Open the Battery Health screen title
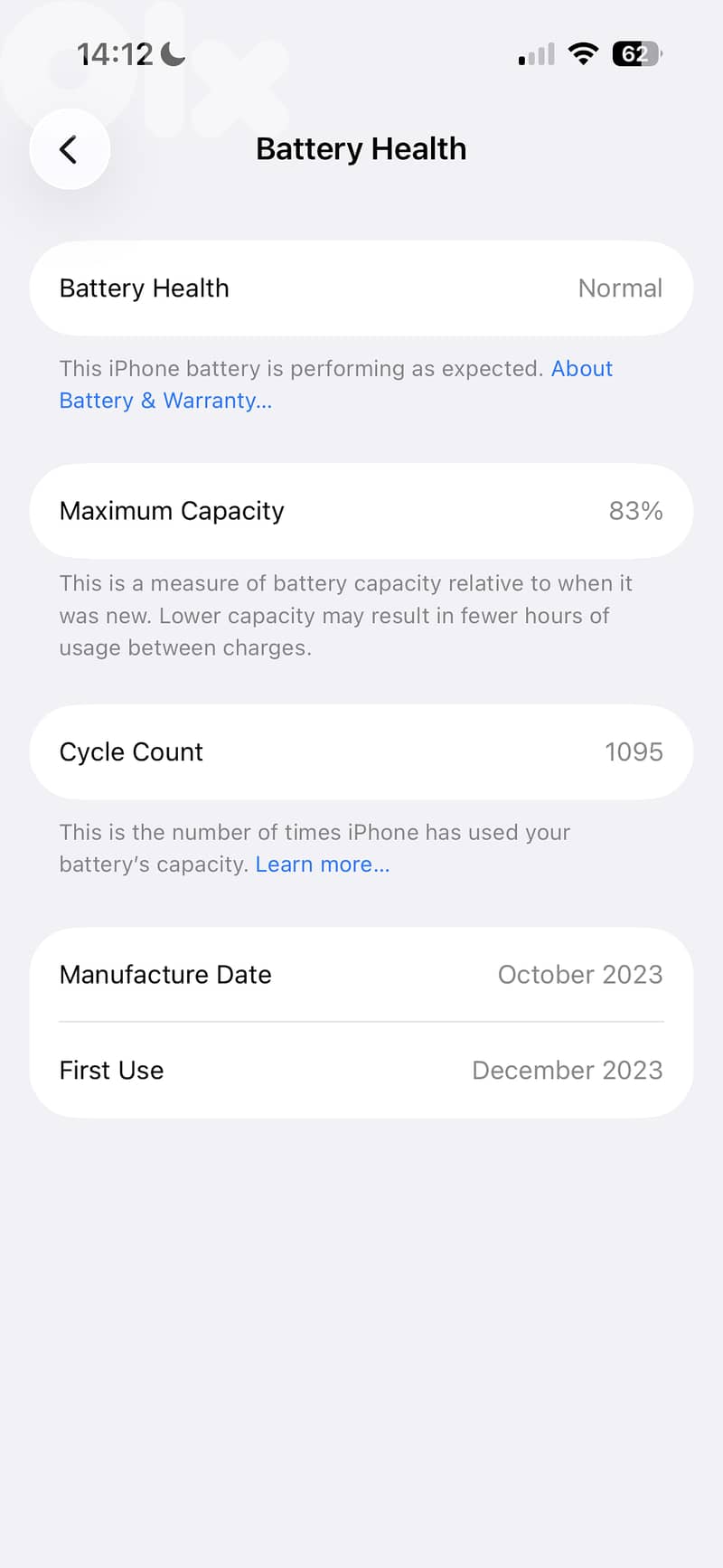 (x=361, y=147)
